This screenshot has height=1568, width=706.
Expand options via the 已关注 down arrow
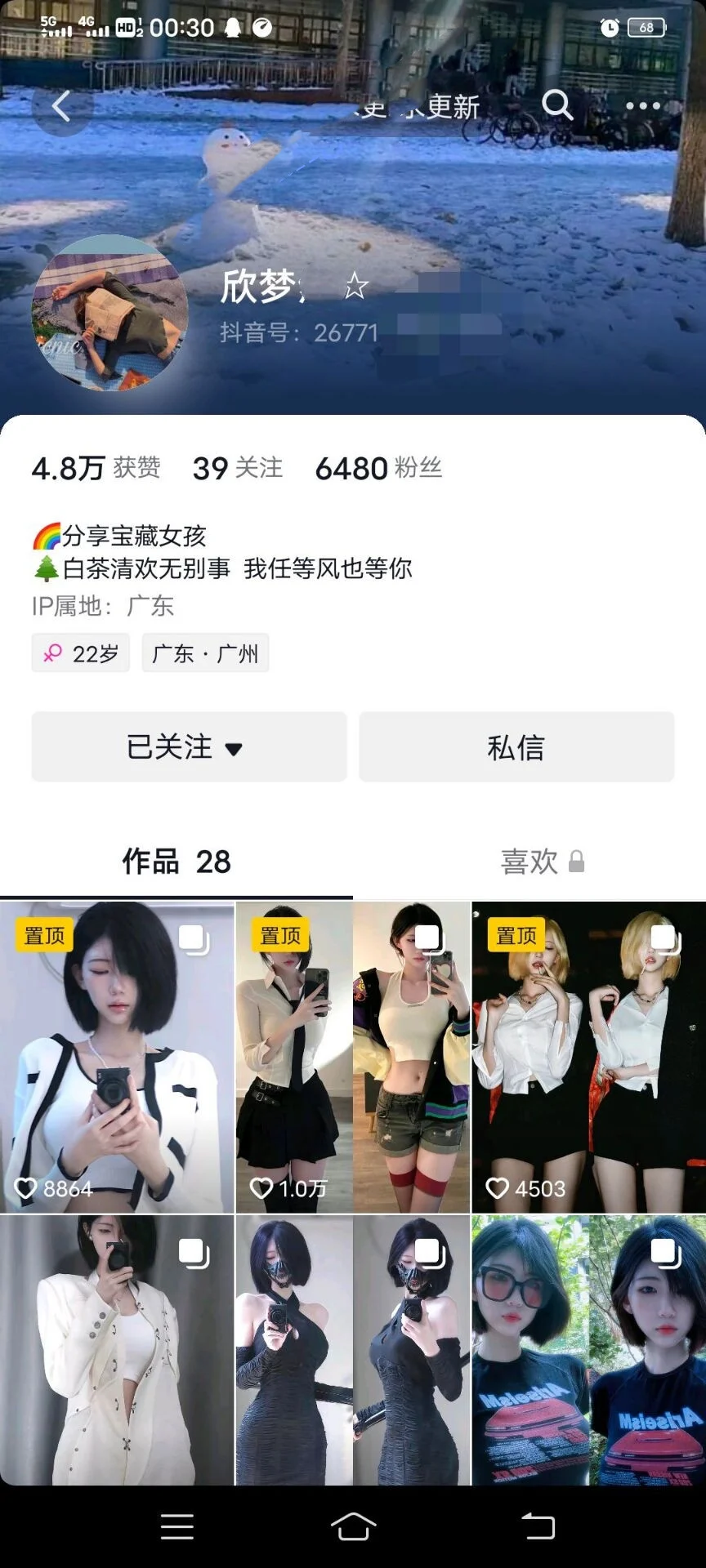click(x=237, y=748)
